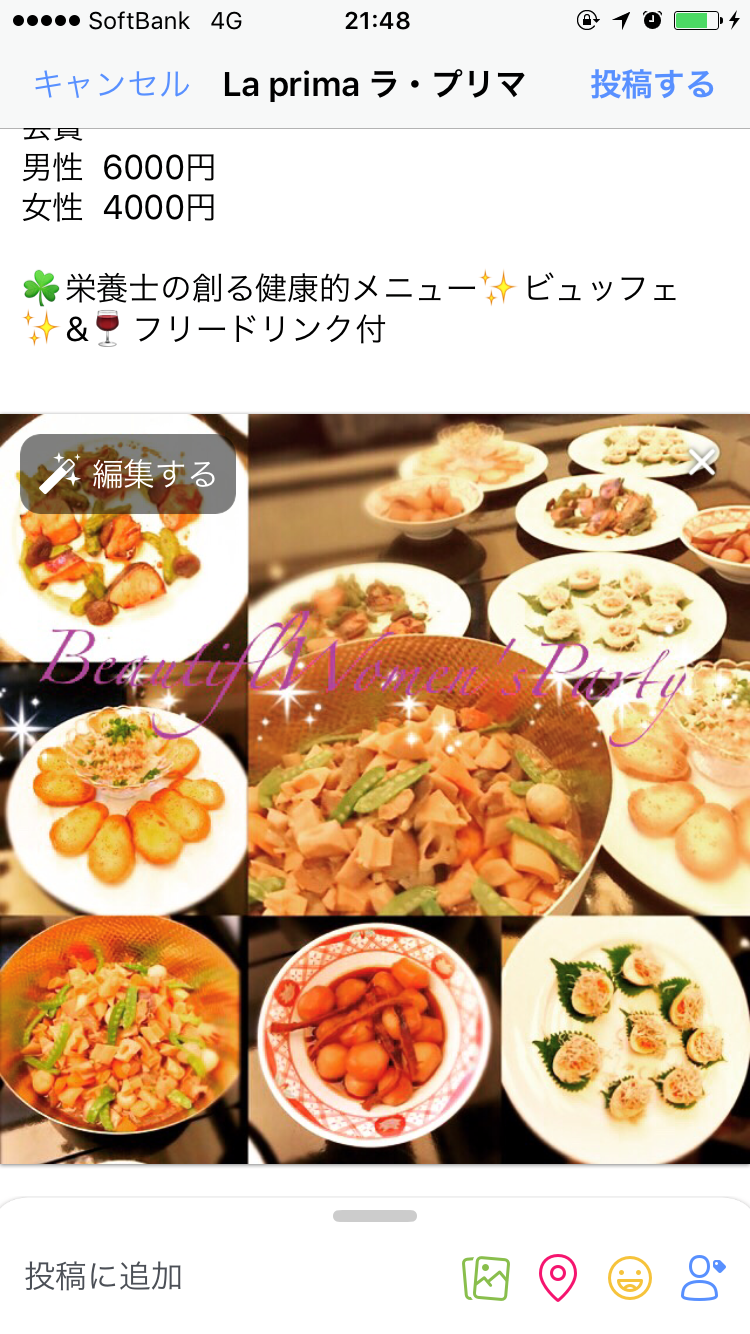Expand the 投稿に追加 panel handle
This screenshot has height=1334, width=750.
375,1216
